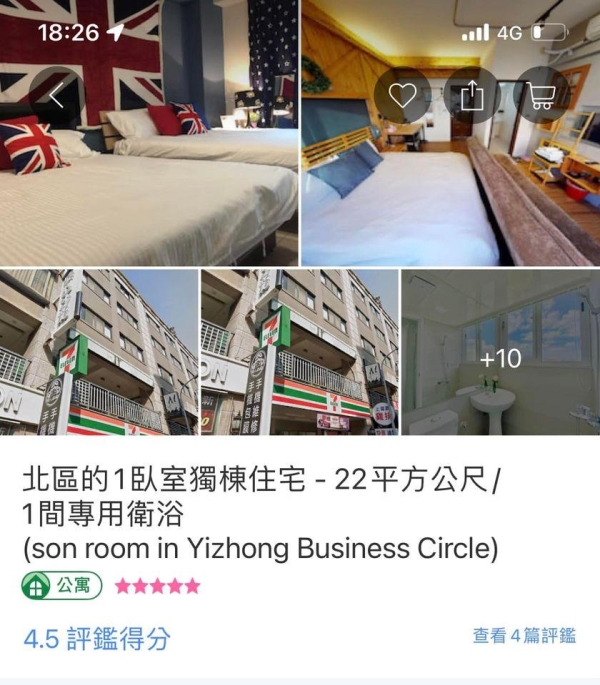Go back to the previous screen
Image resolution: width=600 pixels, height=685 pixels.
point(56,95)
